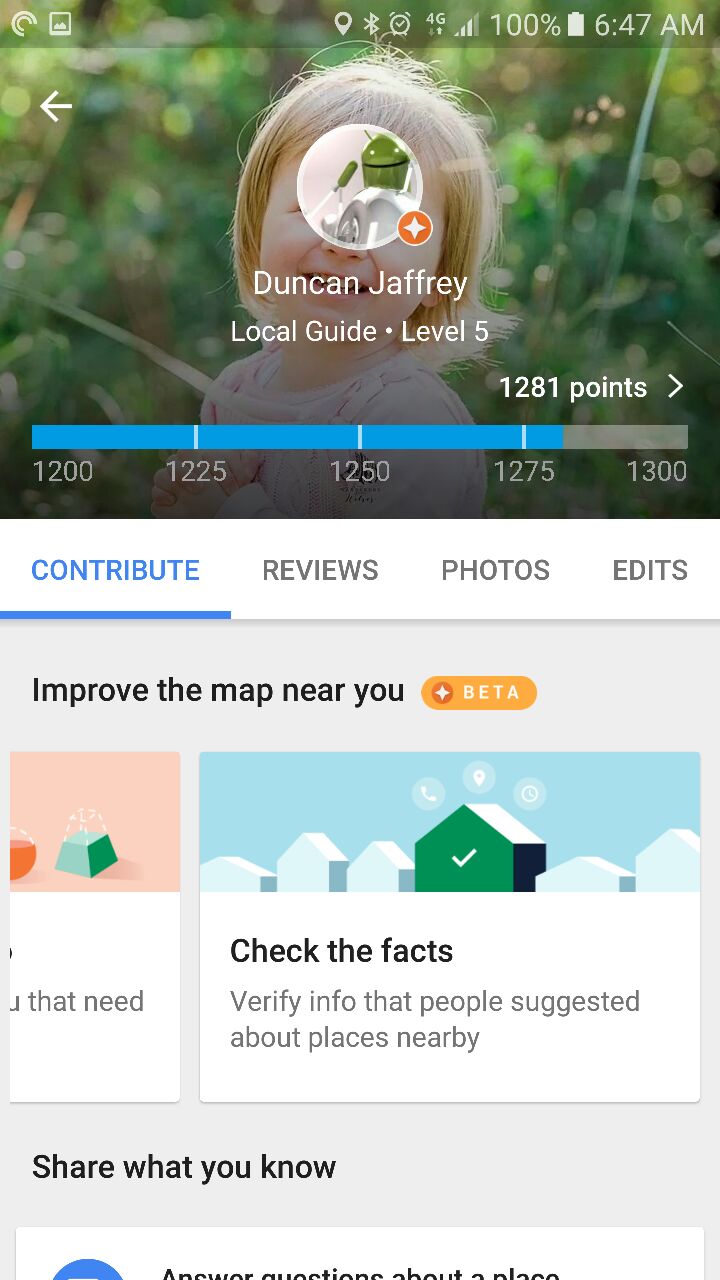This screenshot has height=1280, width=720.
Task: Open the Check the facts card
Action: pyautogui.click(x=450, y=927)
